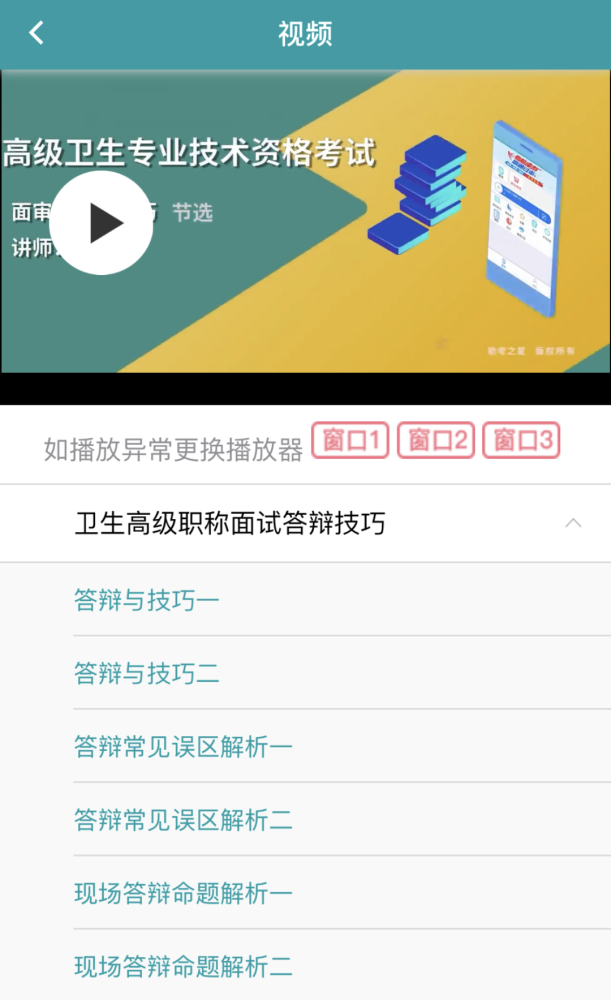Screen dimensions: 611x1000
Task: Open lesson 答辩与技巧二
Action: click(x=147, y=673)
